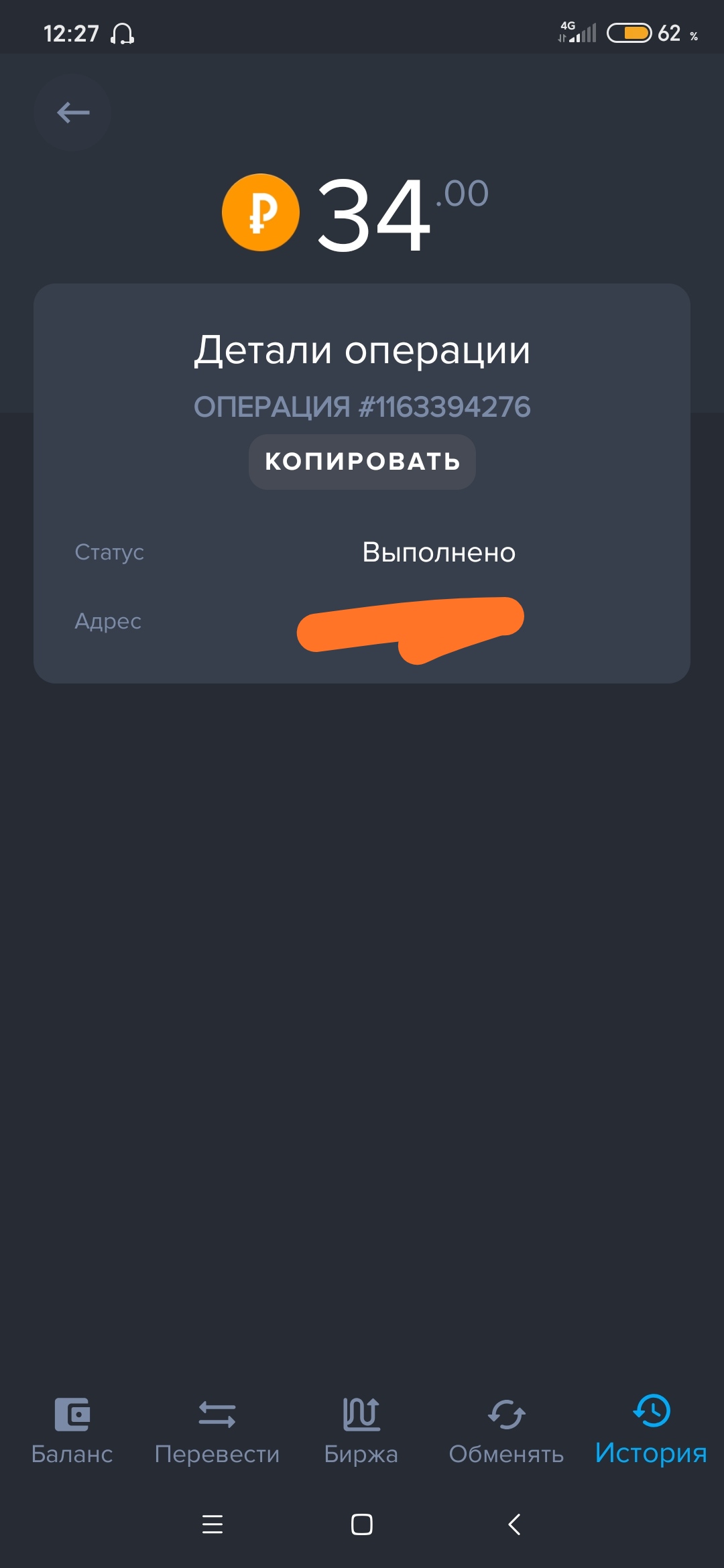The width and height of the screenshot is (724, 1568).
Task: Select the История tab
Action: coord(651,1430)
